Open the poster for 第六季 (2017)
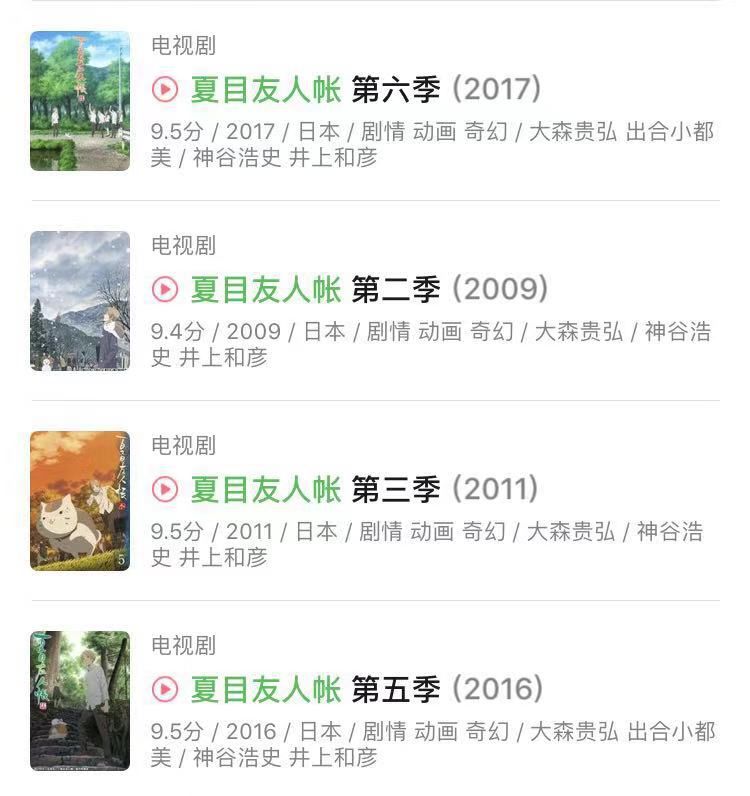 [x=80, y=100]
